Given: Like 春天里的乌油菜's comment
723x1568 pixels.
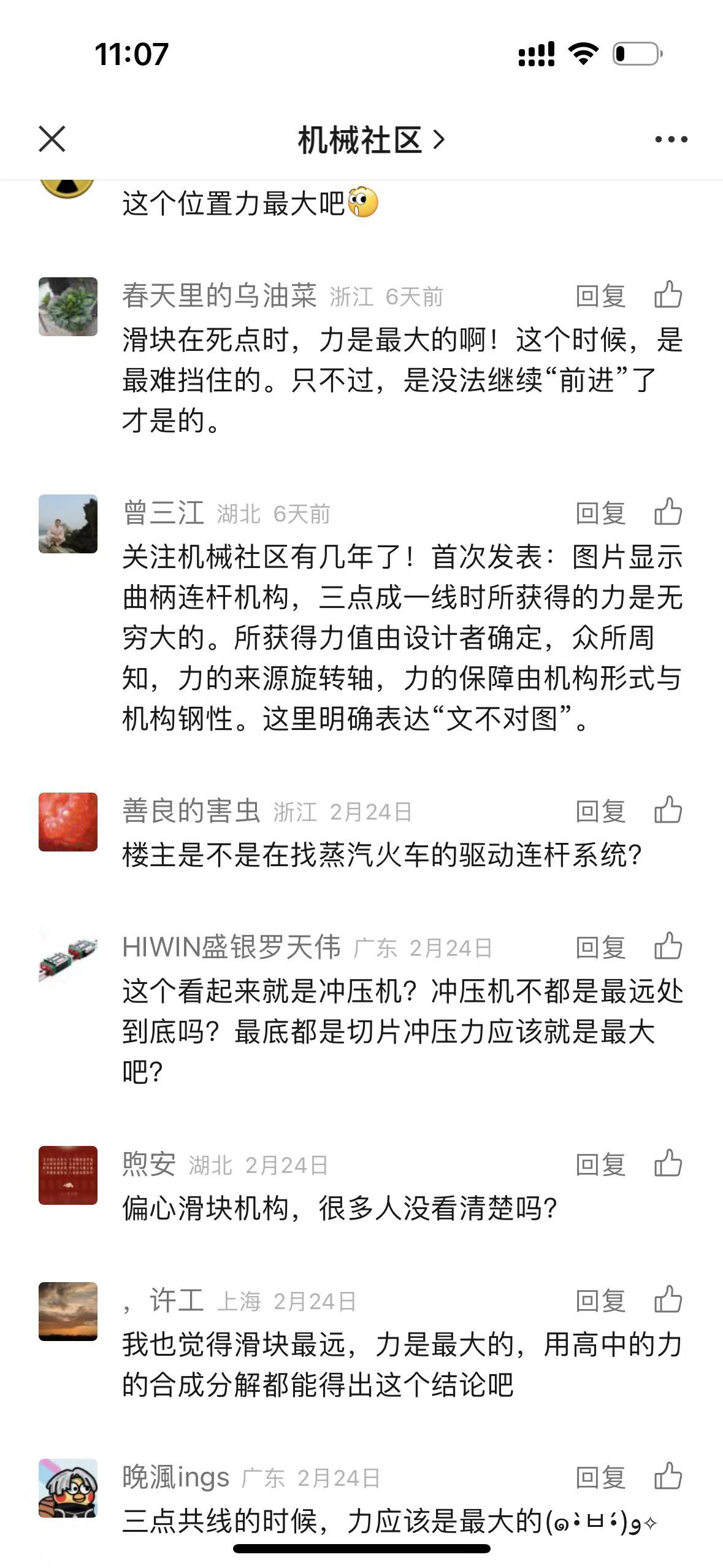Looking at the screenshot, I should click(668, 295).
